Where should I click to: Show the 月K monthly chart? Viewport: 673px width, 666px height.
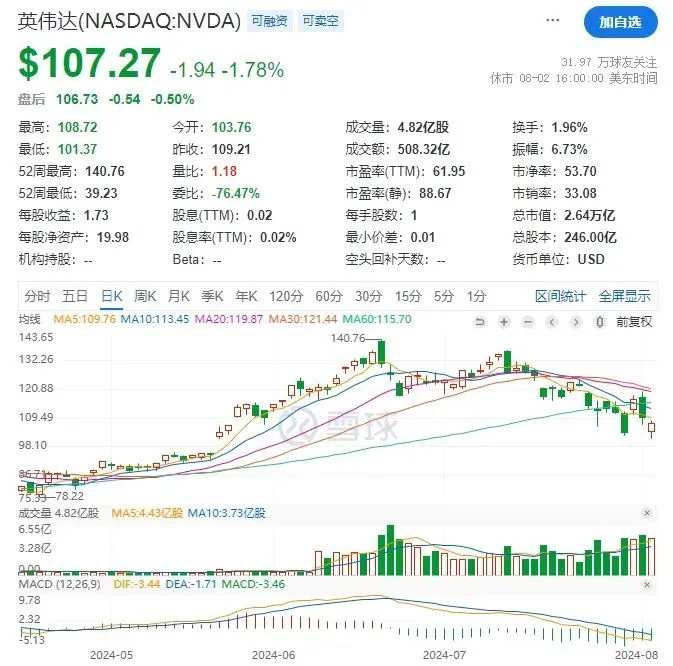179,296
